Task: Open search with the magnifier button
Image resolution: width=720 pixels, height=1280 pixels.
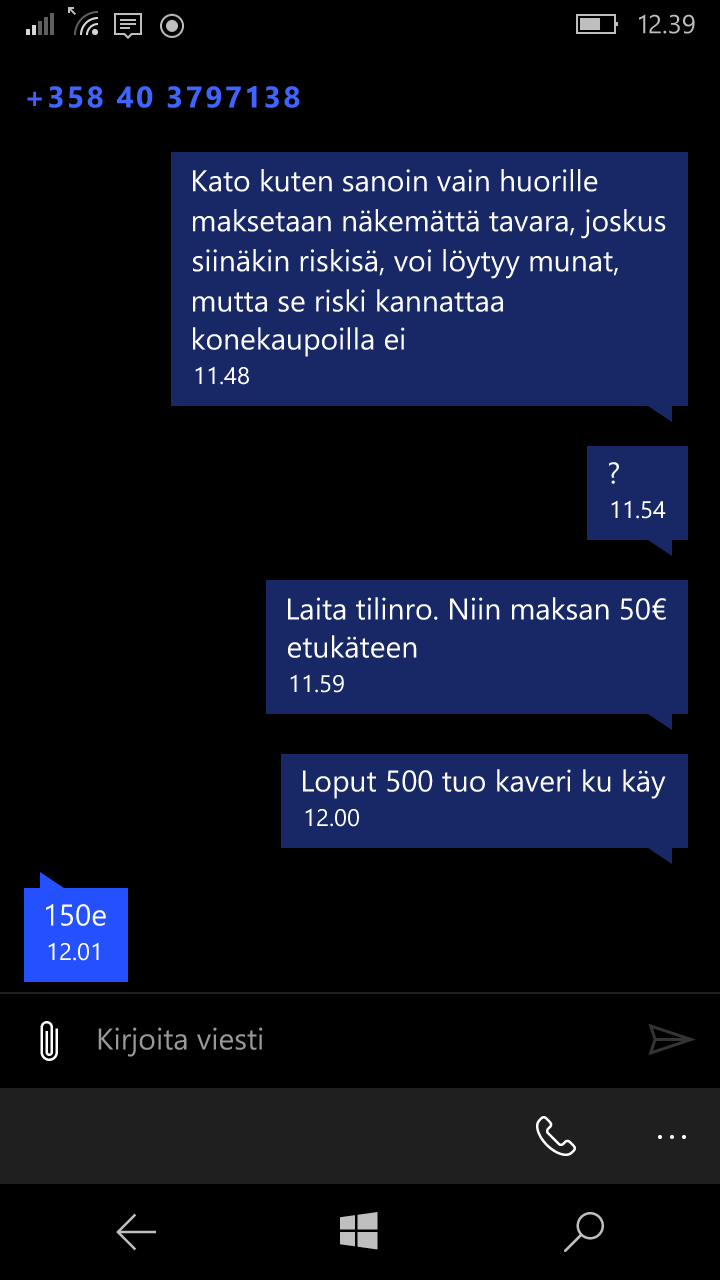Action: coord(584,1231)
